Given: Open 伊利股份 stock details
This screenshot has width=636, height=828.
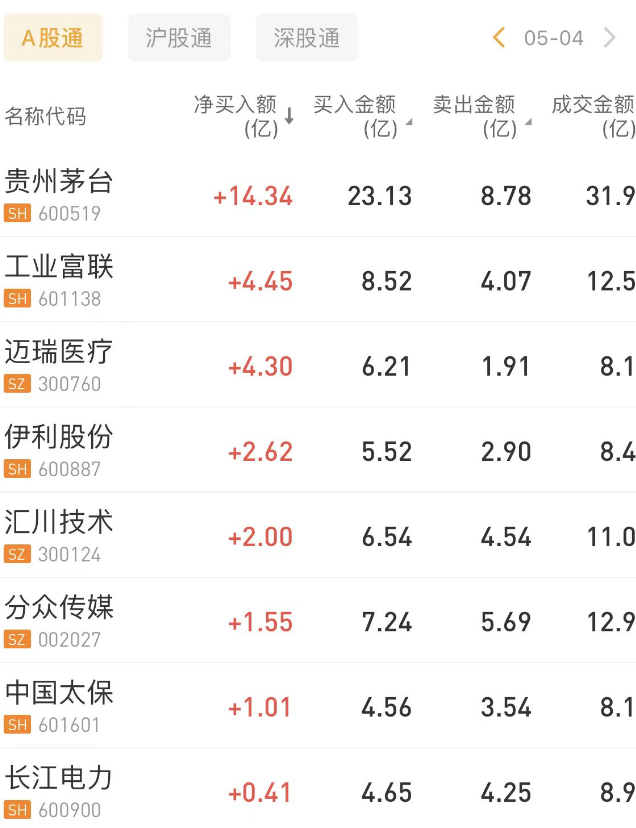Looking at the screenshot, I should tap(60, 450).
